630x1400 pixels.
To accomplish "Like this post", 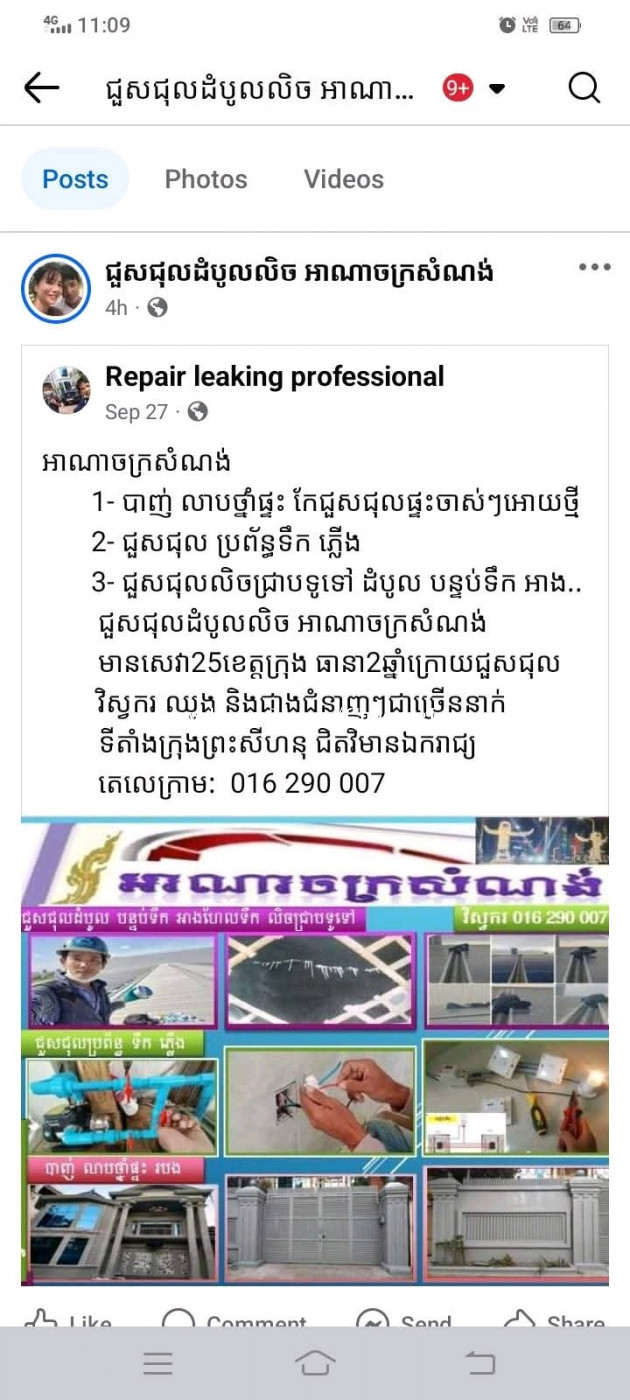I will tap(70, 1322).
